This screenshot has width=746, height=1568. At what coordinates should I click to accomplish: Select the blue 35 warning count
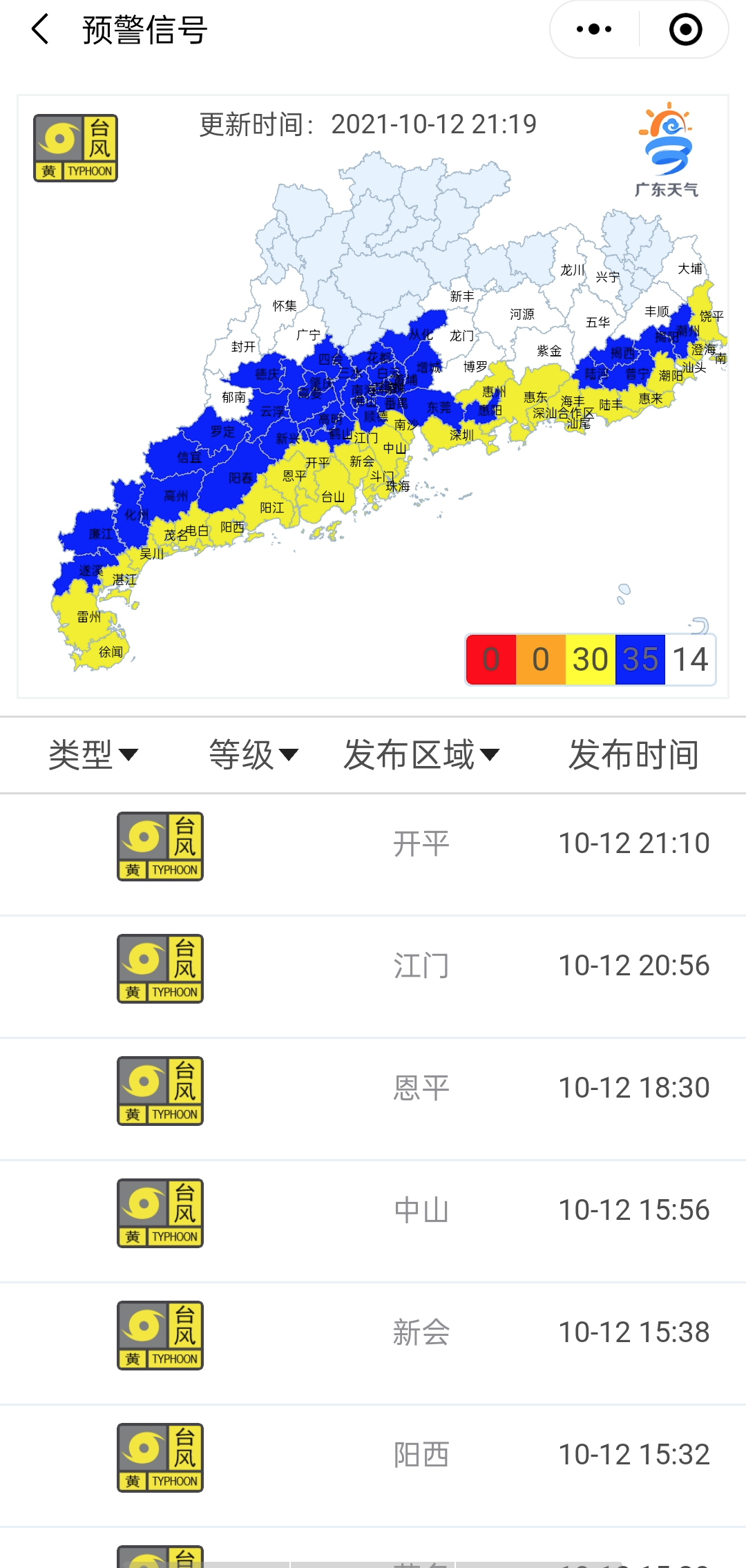(640, 660)
